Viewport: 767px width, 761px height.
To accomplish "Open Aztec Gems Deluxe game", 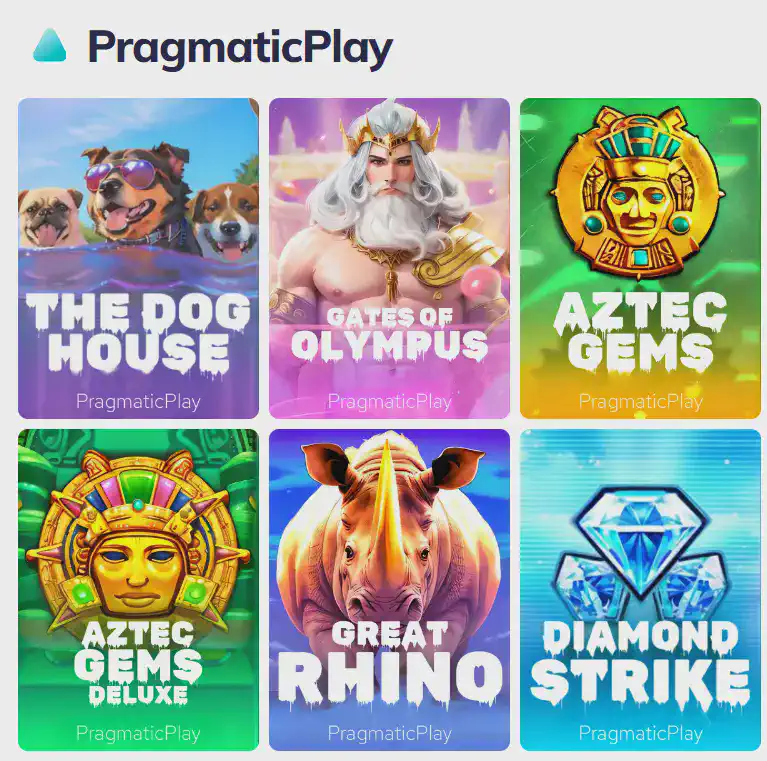I will [x=138, y=590].
